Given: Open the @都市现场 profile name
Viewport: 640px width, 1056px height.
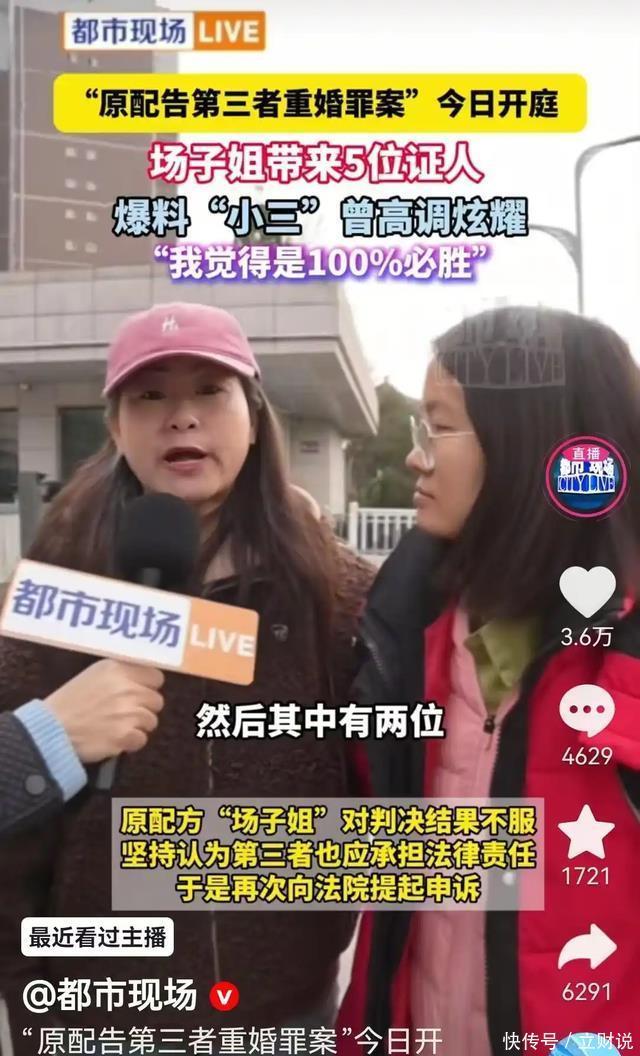Looking at the screenshot, I should 110,995.
